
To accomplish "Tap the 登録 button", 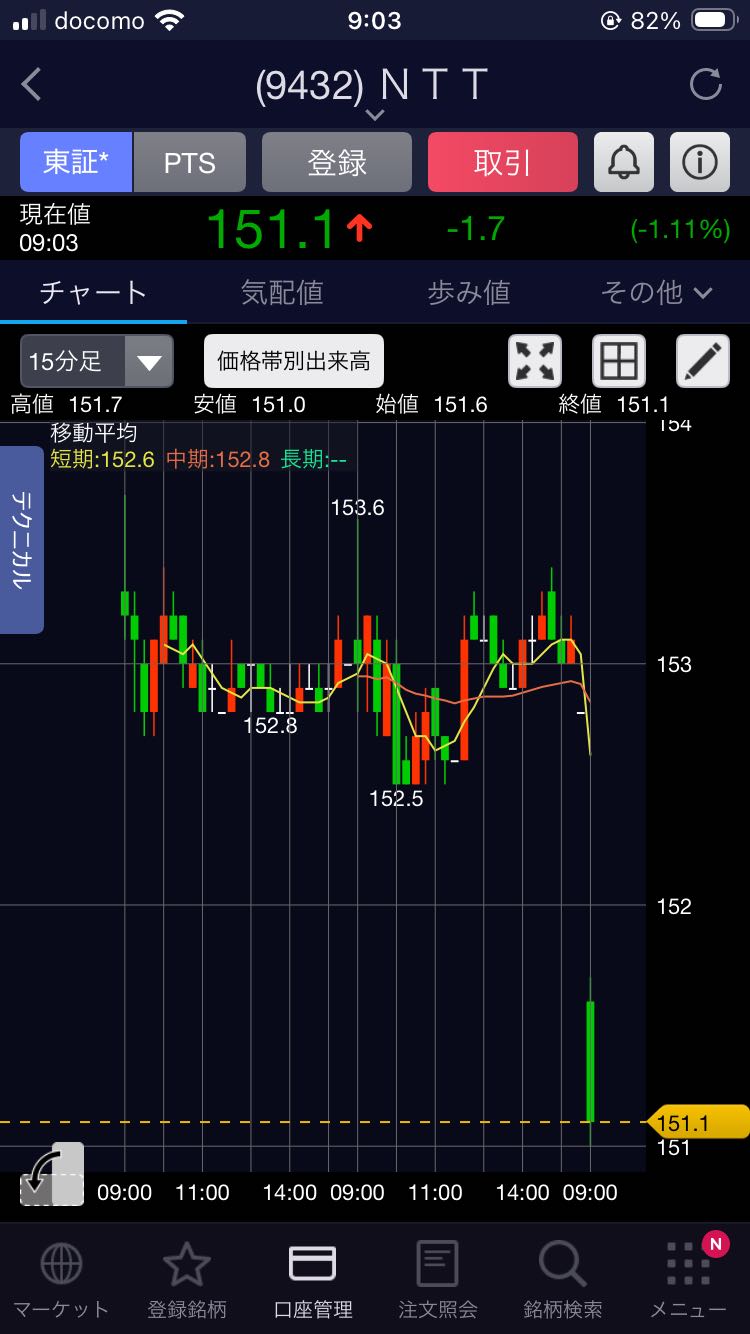I will [x=337, y=162].
